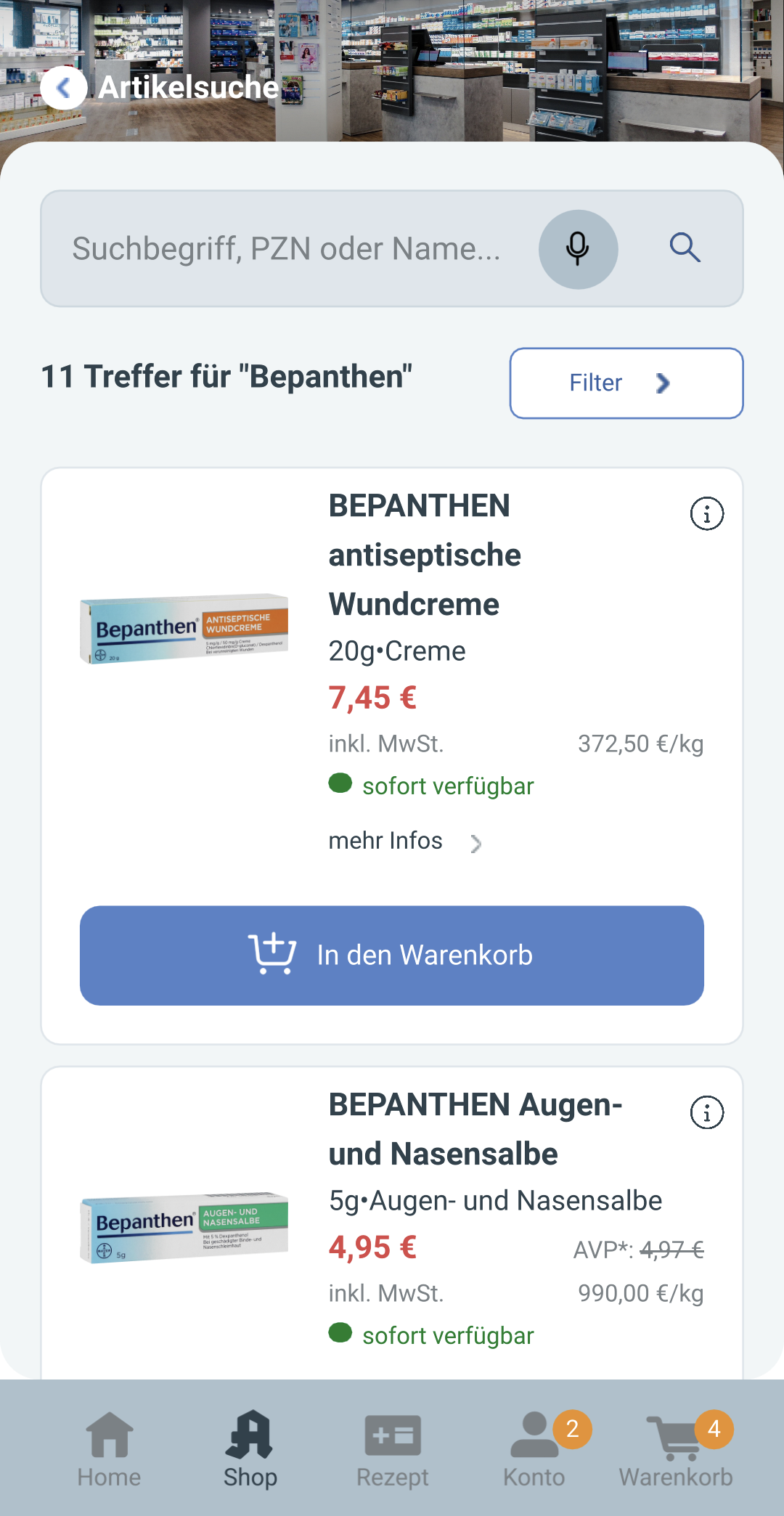Select the Shop tab
The width and height of the screenshot is (784, 1516).
tap(250, 1449)
